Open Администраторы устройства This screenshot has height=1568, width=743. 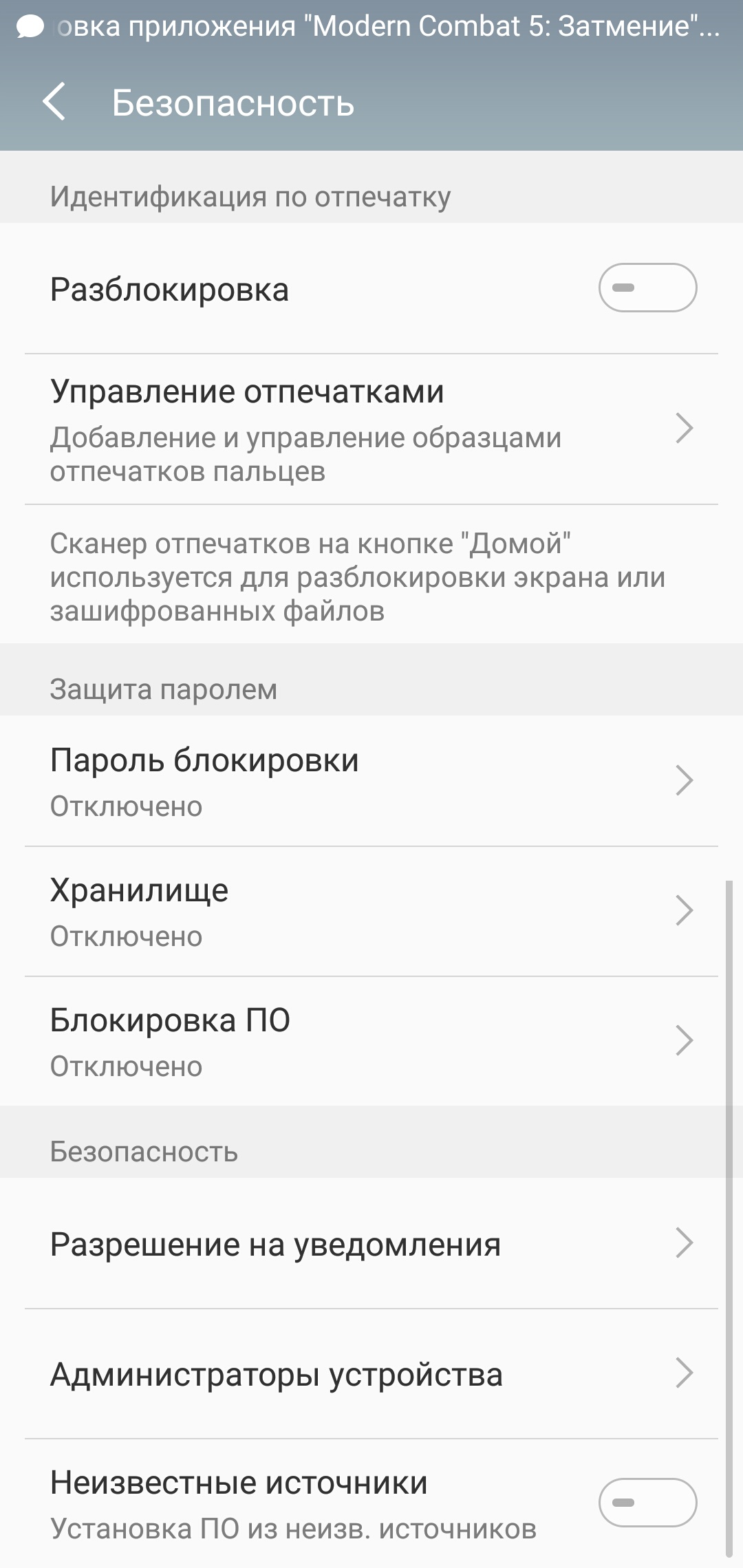click(x=371, y=1373)
